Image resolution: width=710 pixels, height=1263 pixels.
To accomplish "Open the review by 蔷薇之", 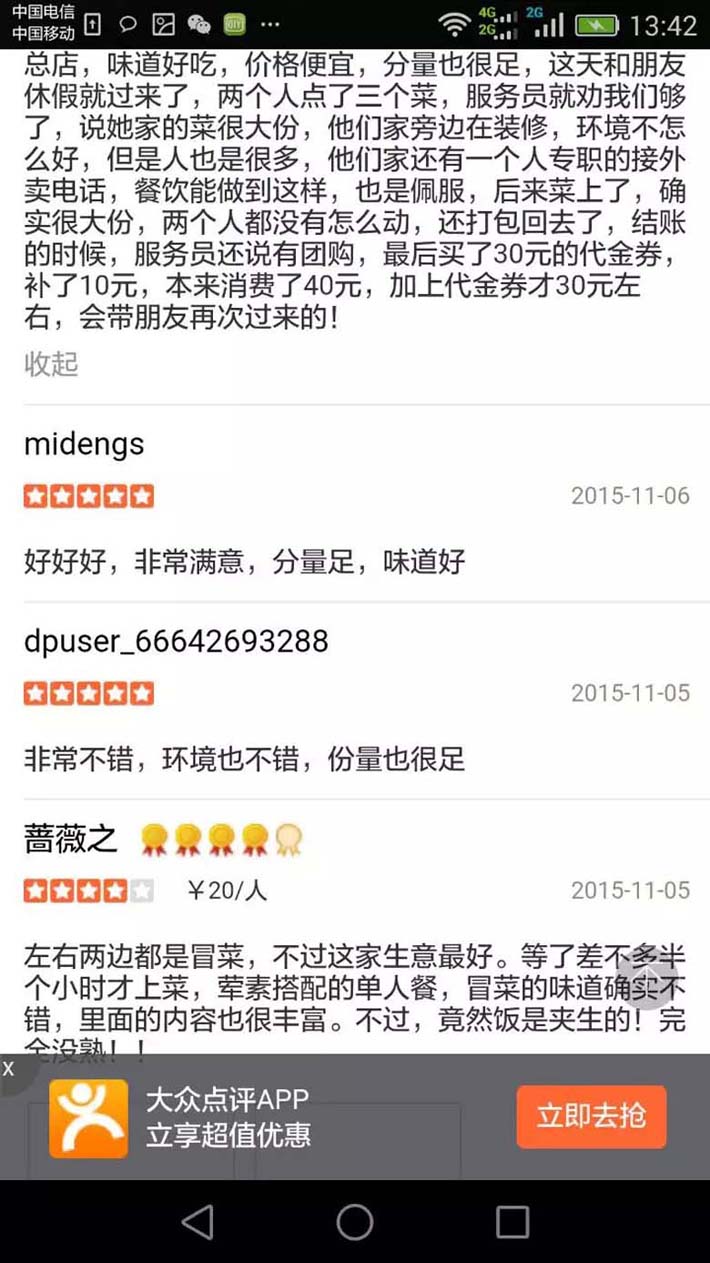I will click(x=355, y=927).
